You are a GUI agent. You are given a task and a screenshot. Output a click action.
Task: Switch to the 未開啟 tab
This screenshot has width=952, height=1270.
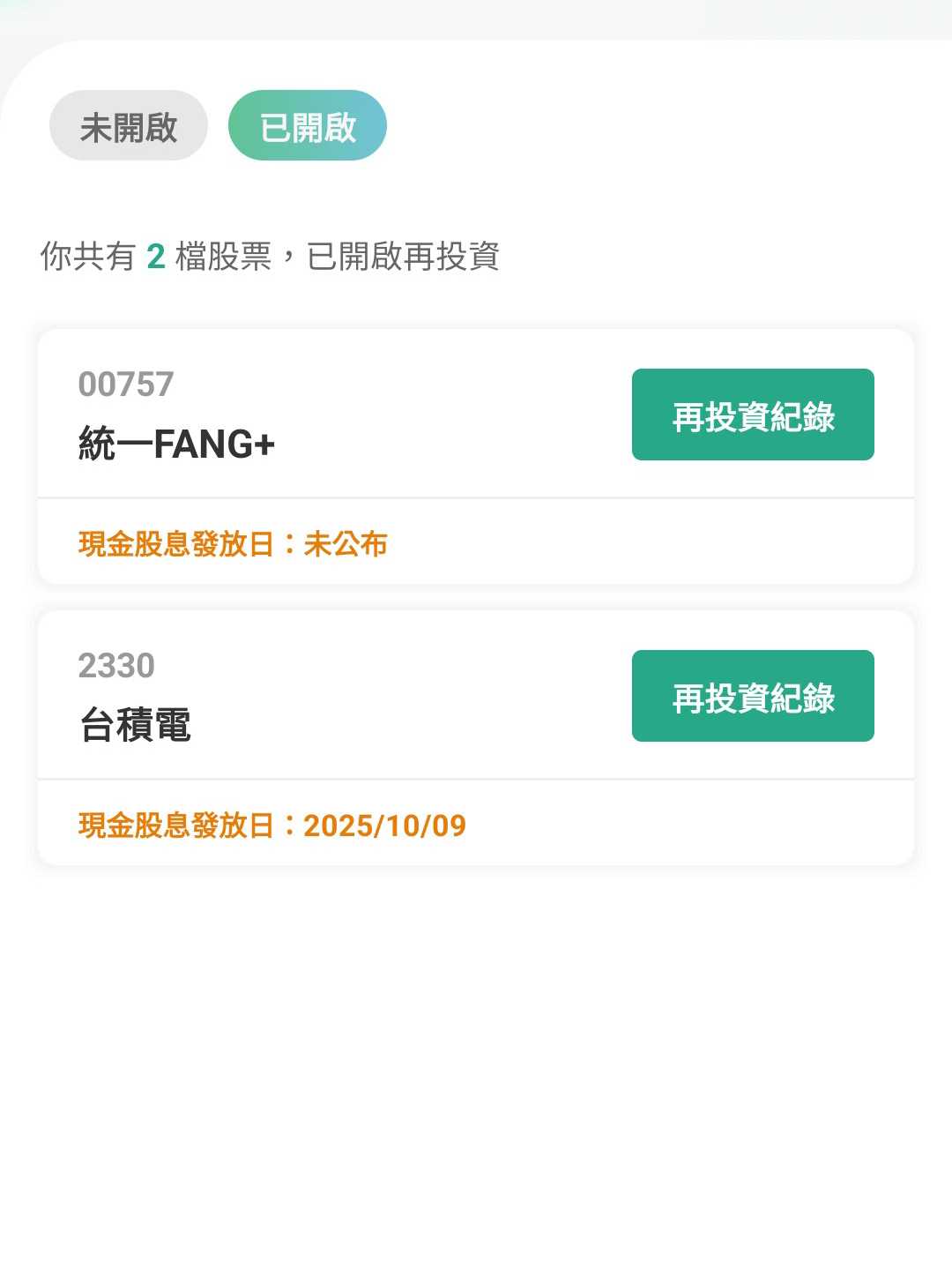pos(129,126)
